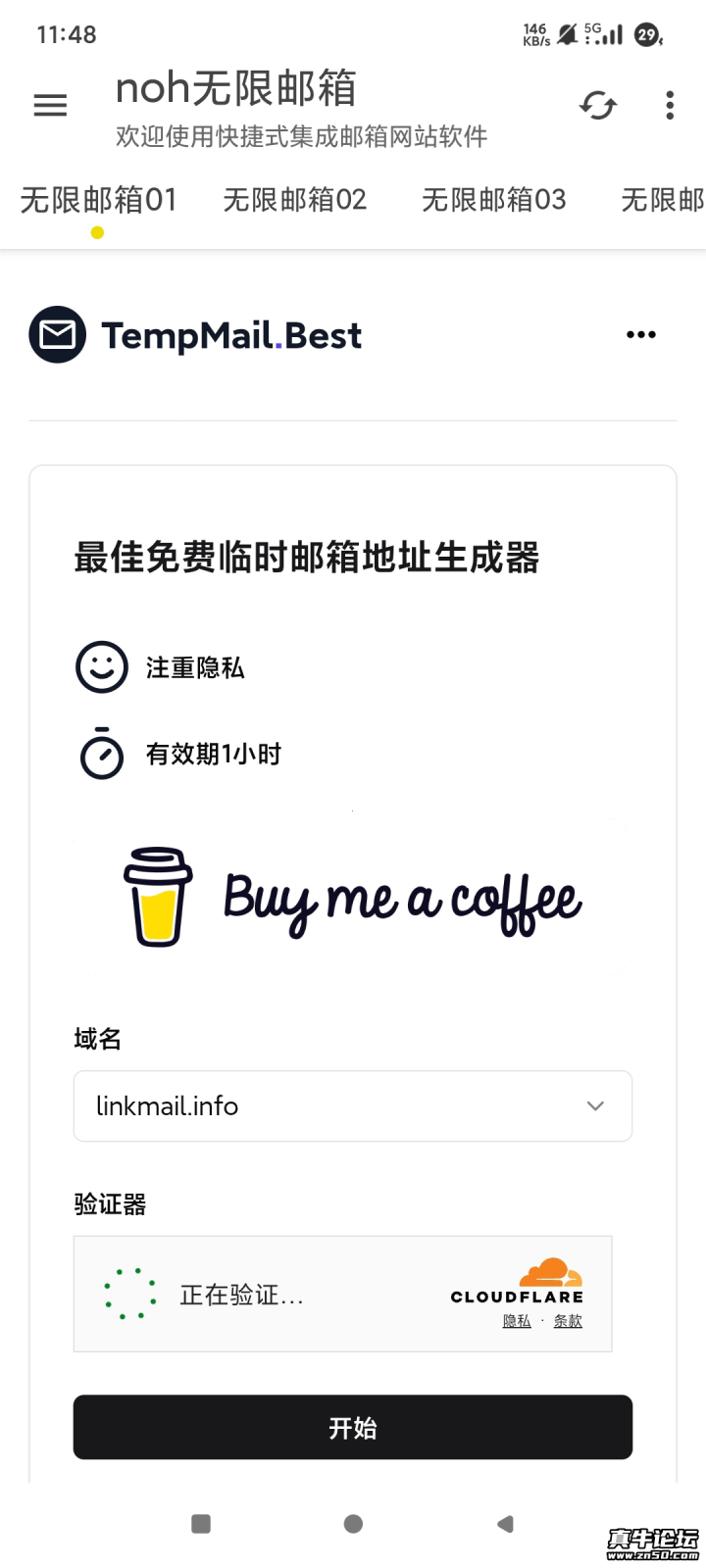Screen dimensions: 706x1568
Task: Go back with the system back button
Action: pos(505,1524)
